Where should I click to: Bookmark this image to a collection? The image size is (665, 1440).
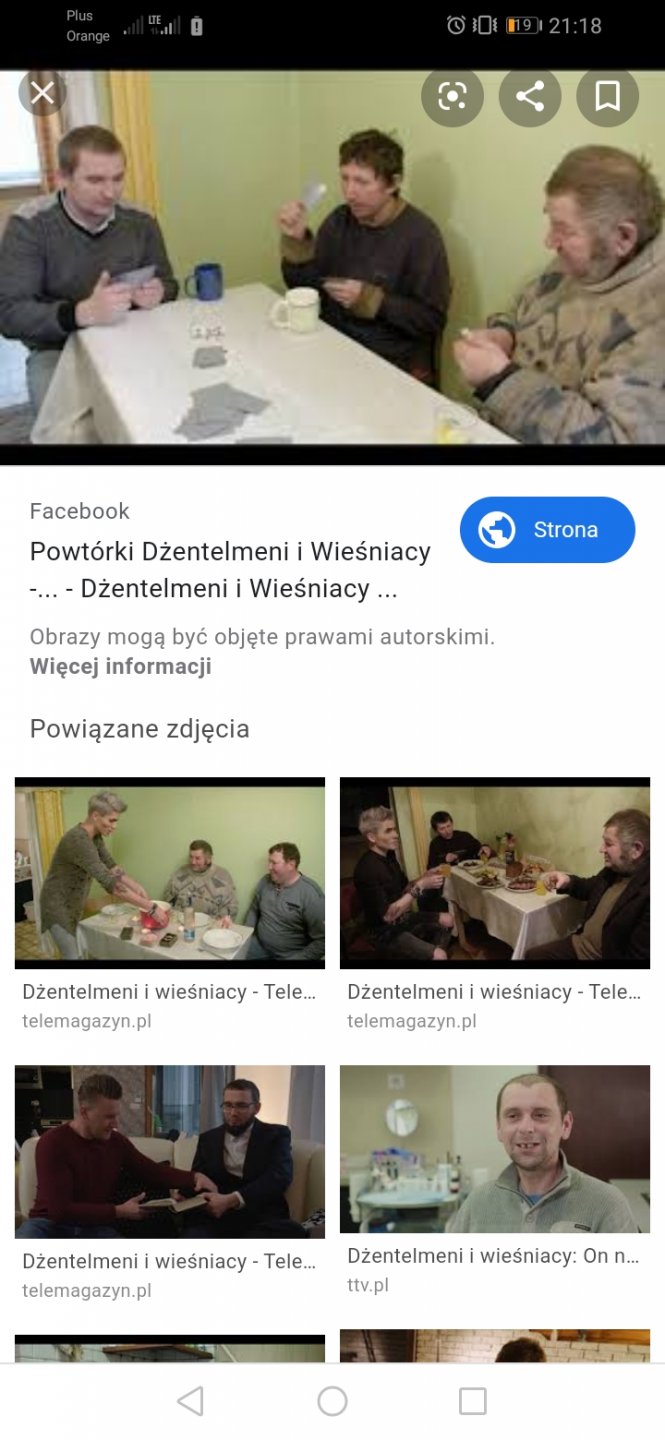[x=607, y=96]
